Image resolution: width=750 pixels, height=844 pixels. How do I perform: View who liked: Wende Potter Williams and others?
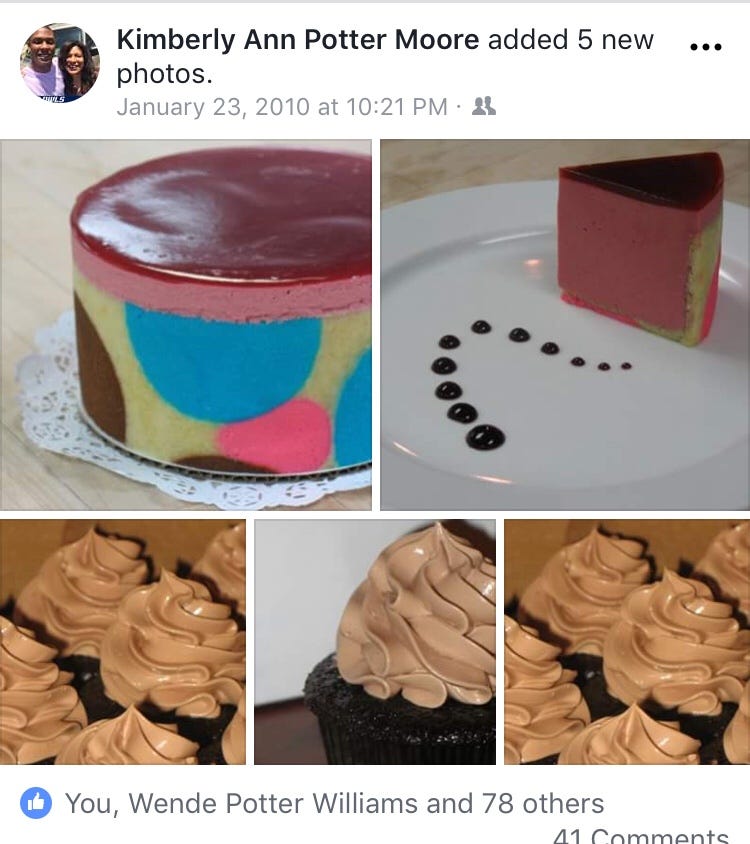click(334, 803)
